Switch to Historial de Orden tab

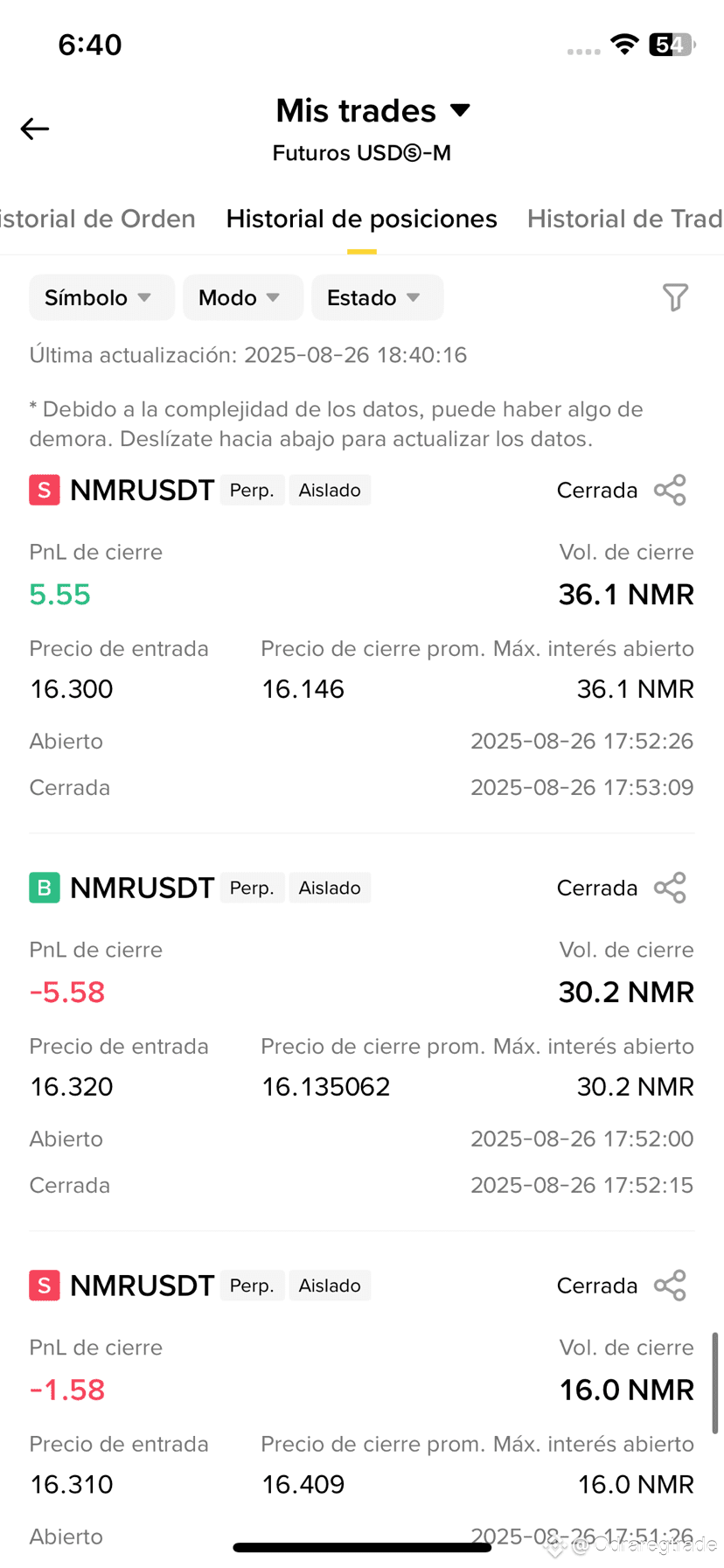pyautogui.click(x=97, y=219)
